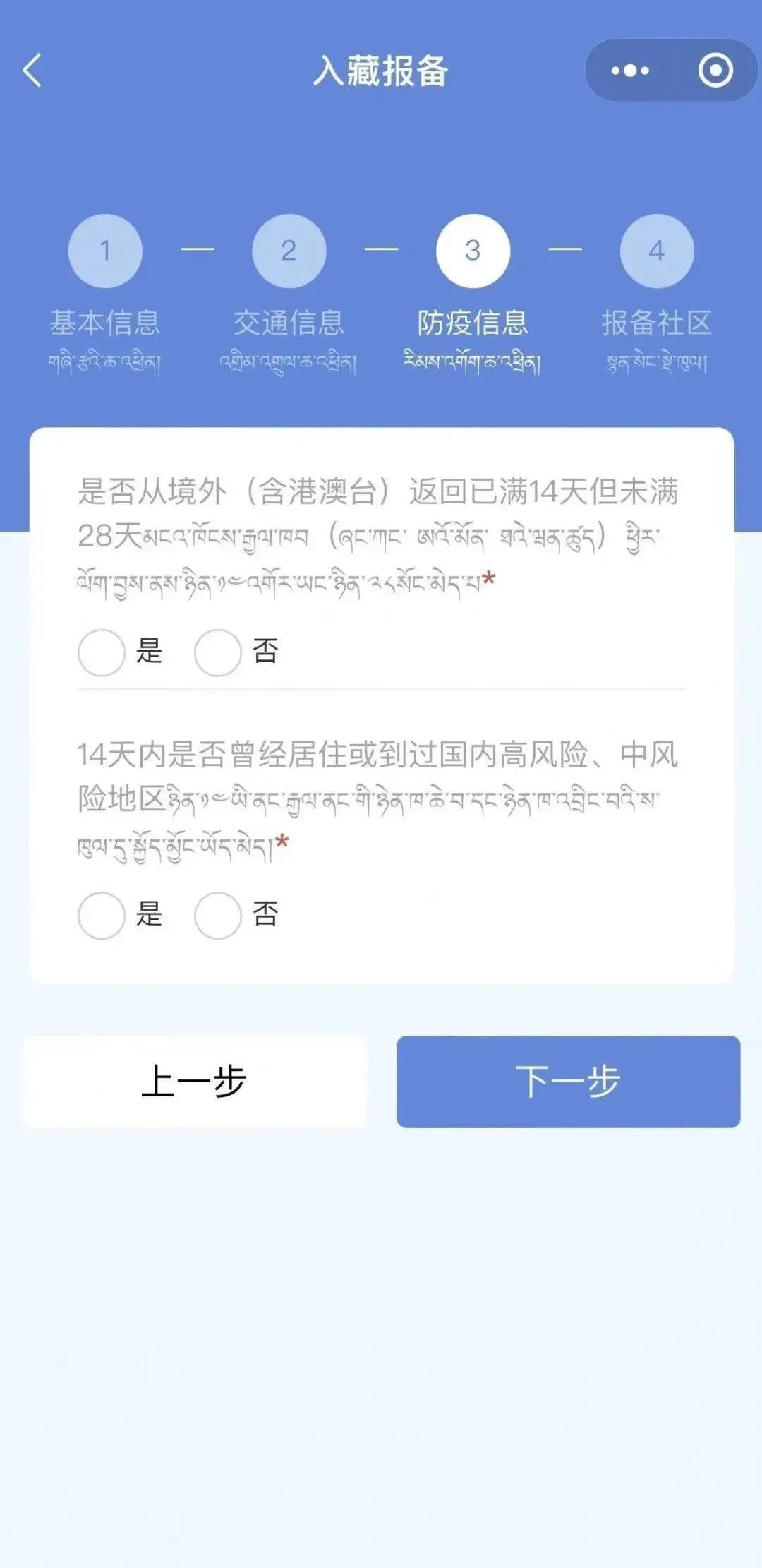Open the mini program three-dot menu
Image resolution: width=762 pixels, height=1568 pixels.
click(x=629, y=71)
